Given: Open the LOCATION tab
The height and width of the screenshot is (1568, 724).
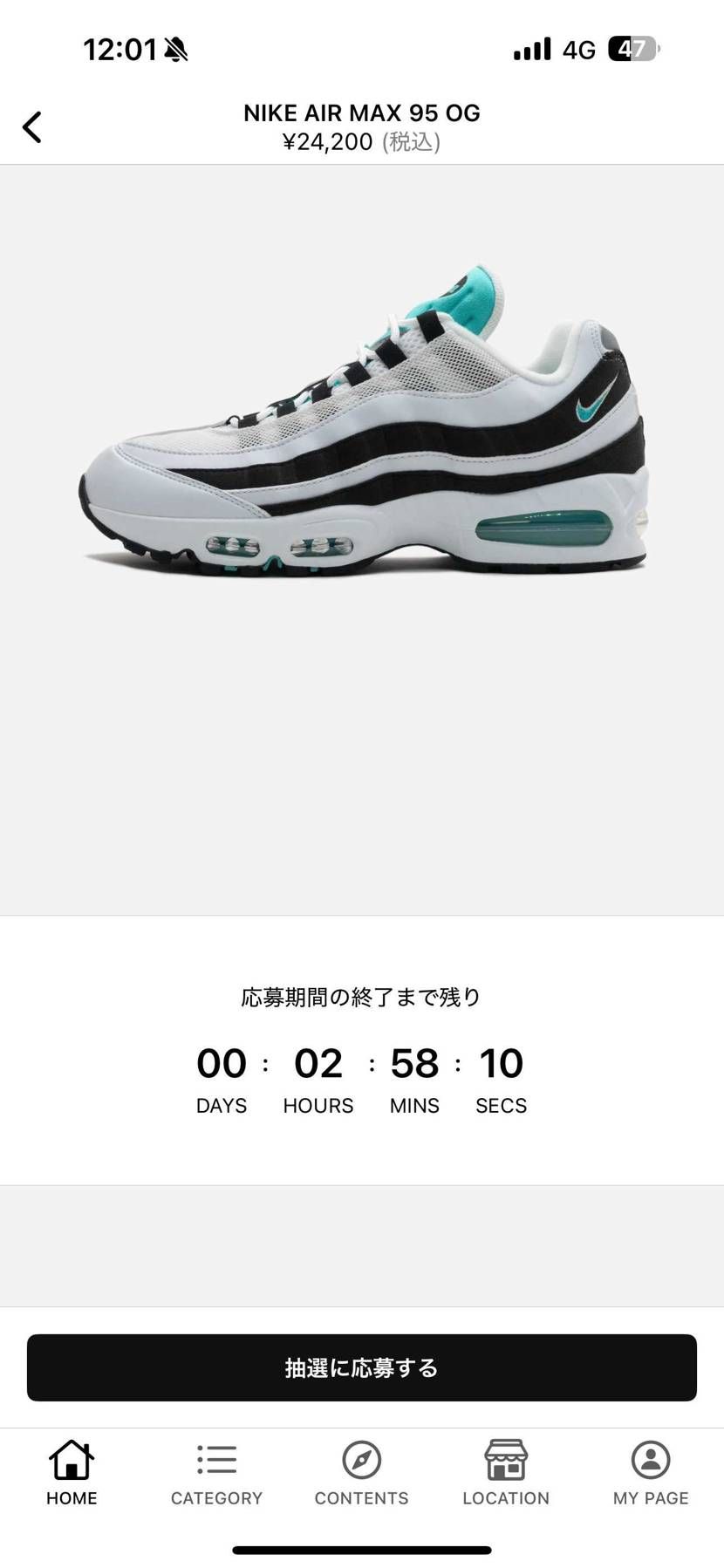Looking at the screenshot, I should (506, 1474).
